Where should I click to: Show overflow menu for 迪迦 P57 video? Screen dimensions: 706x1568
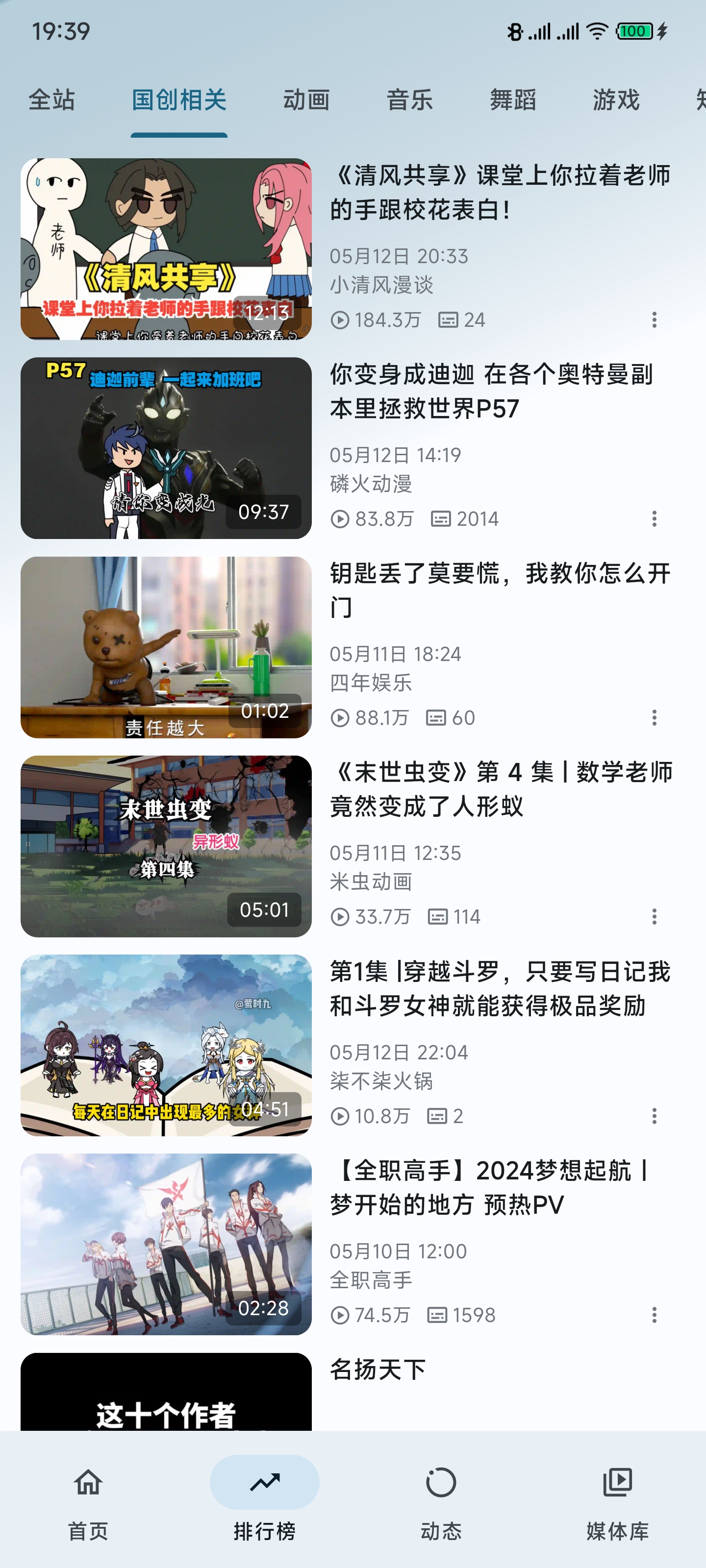[x=654, y=518]
